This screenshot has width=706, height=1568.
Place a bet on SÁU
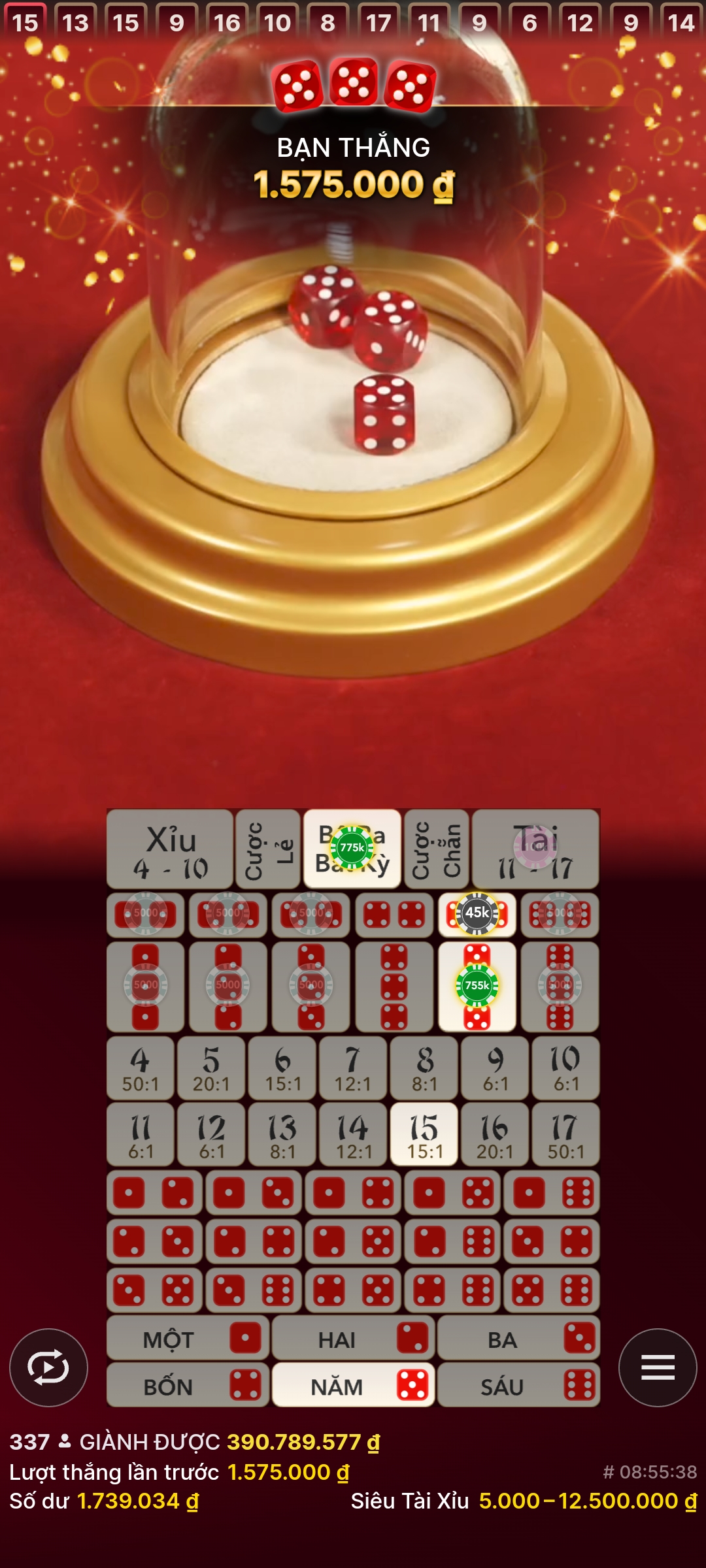[x=518, y=1386]
